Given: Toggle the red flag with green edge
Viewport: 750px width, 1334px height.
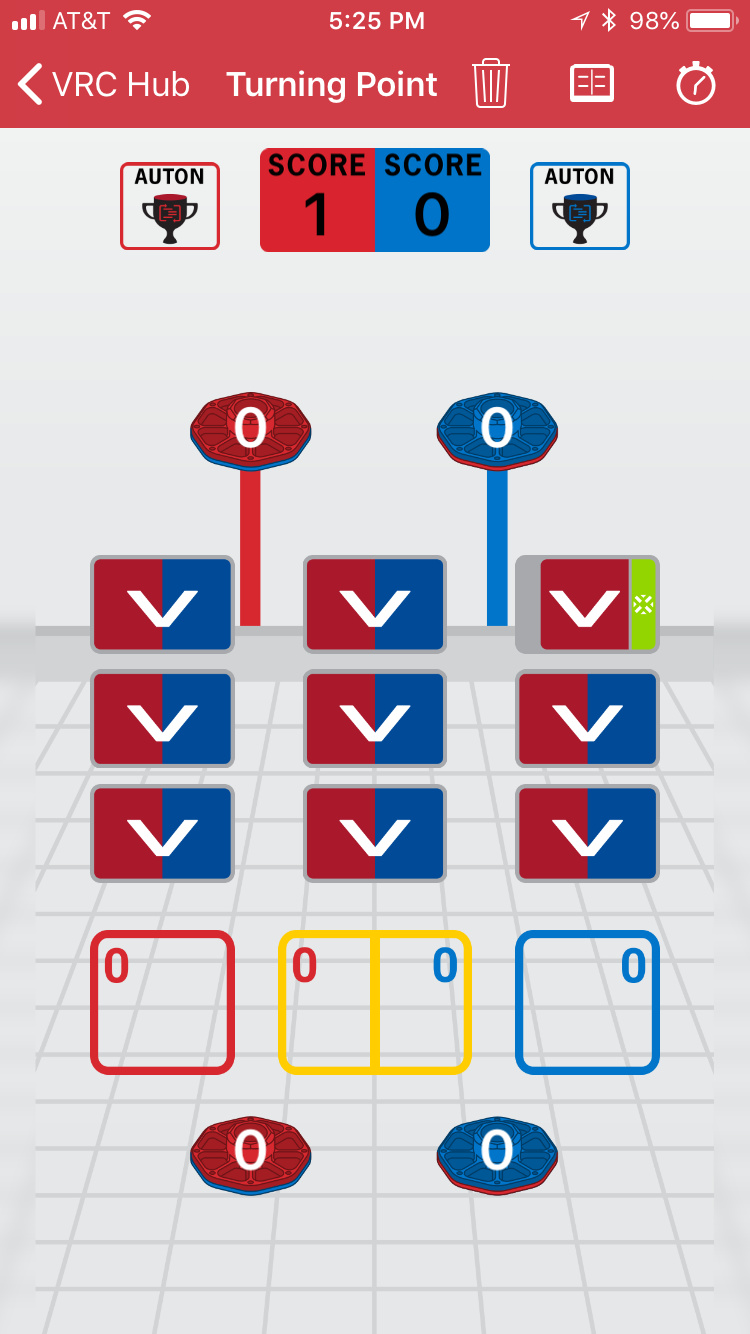Looking at the screenshot, I should click(x=587, y=605).
